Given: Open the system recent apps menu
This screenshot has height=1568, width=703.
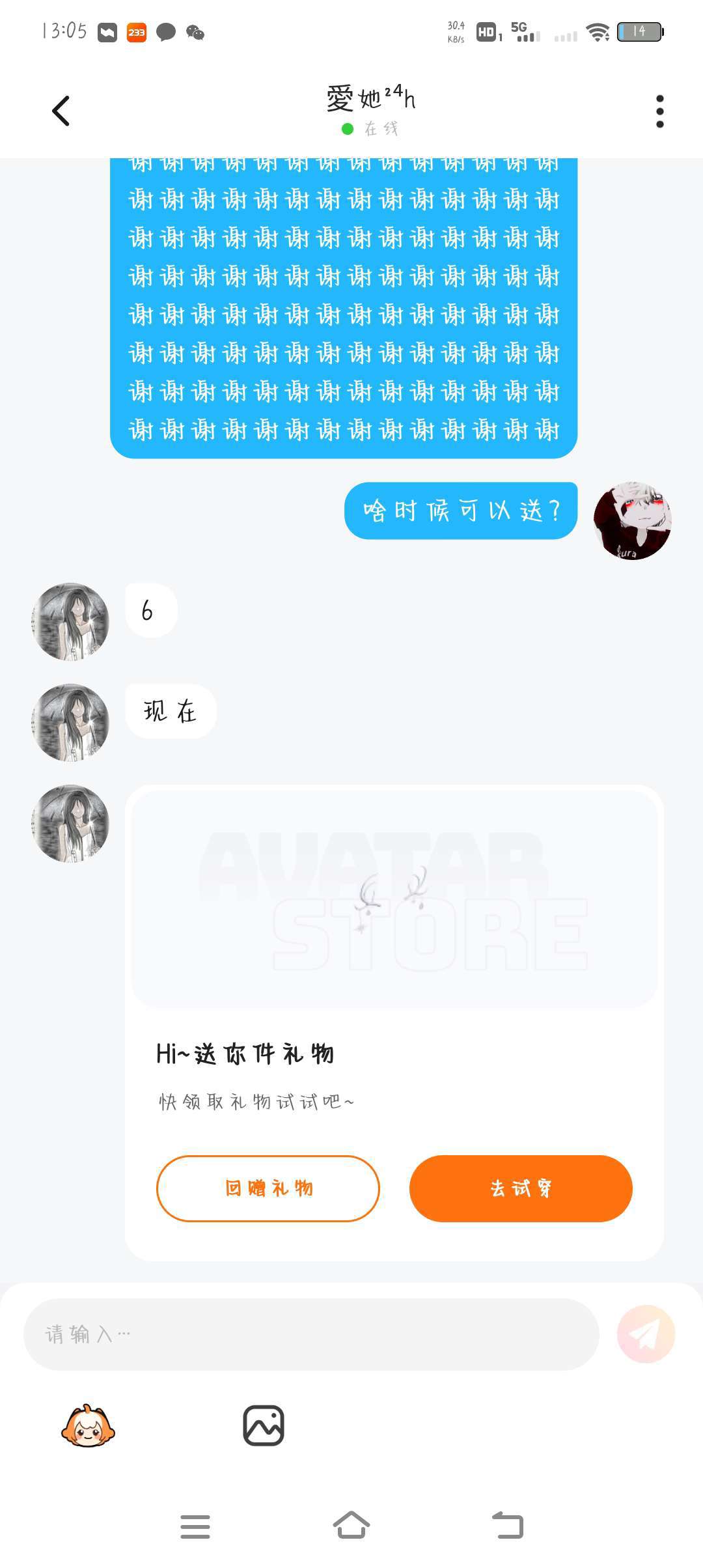Looking at the screenshot, I should pyautogui.click(x=195, y=1526).
